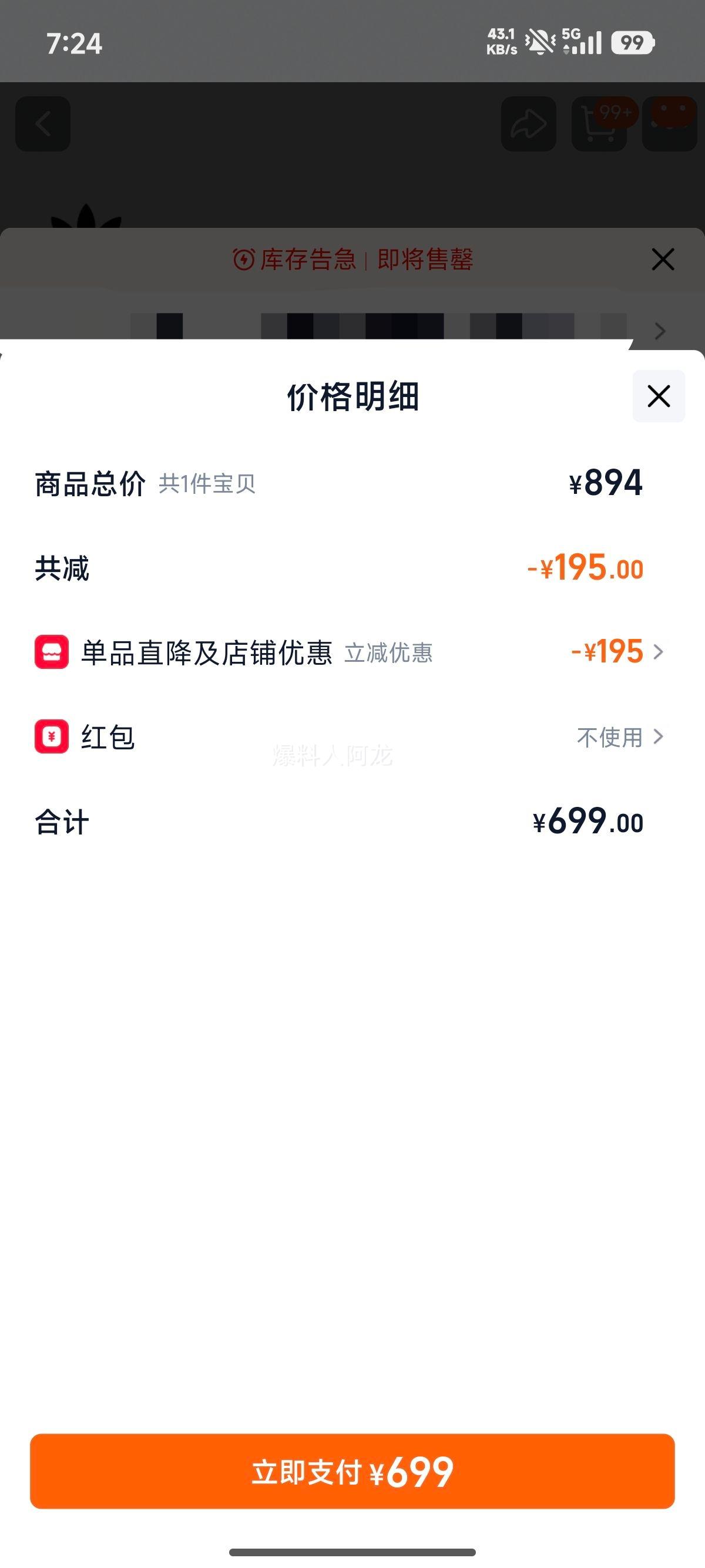Close the 价格明细 price details sheet
This screenshot has height=1568, width=705.
coord(659,396)
